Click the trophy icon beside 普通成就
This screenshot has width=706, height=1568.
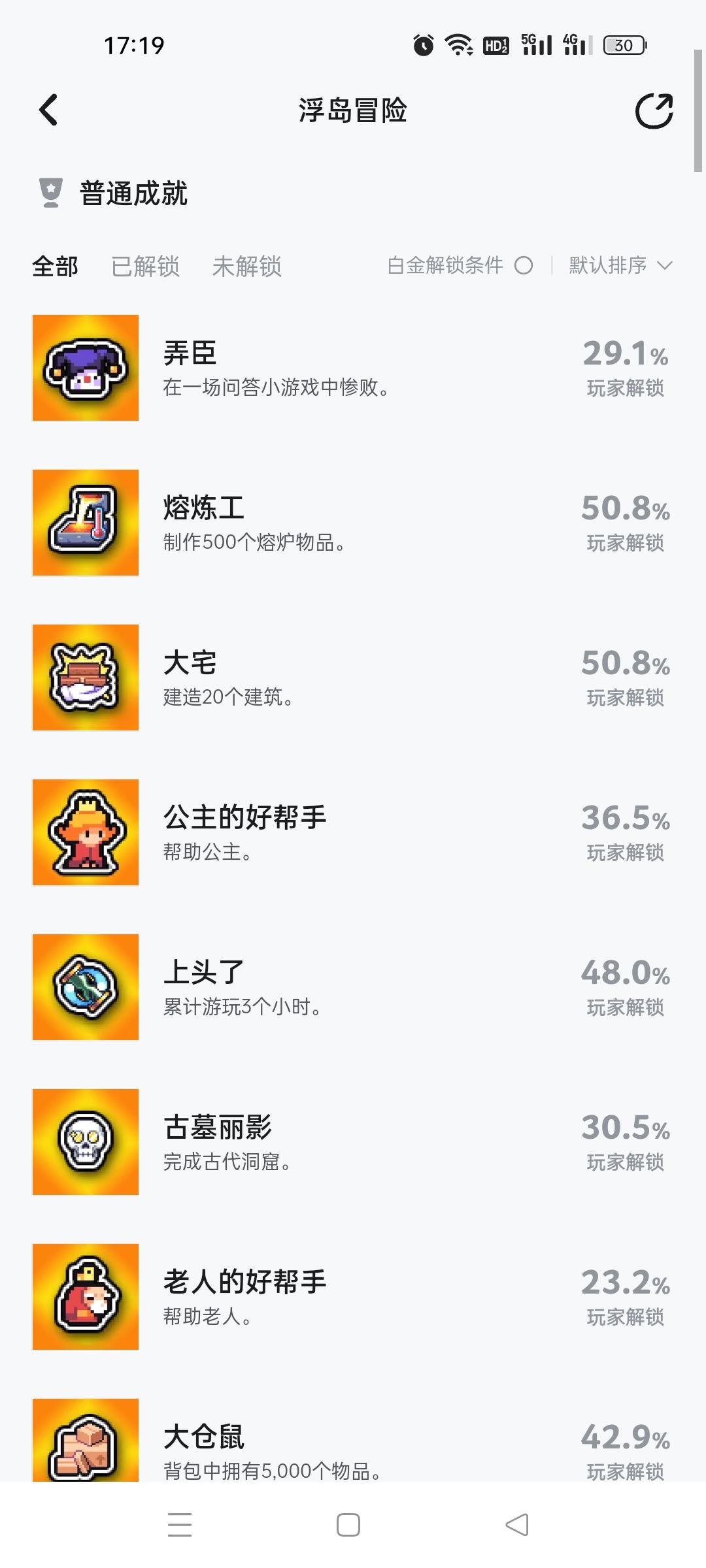click(50, 192)
